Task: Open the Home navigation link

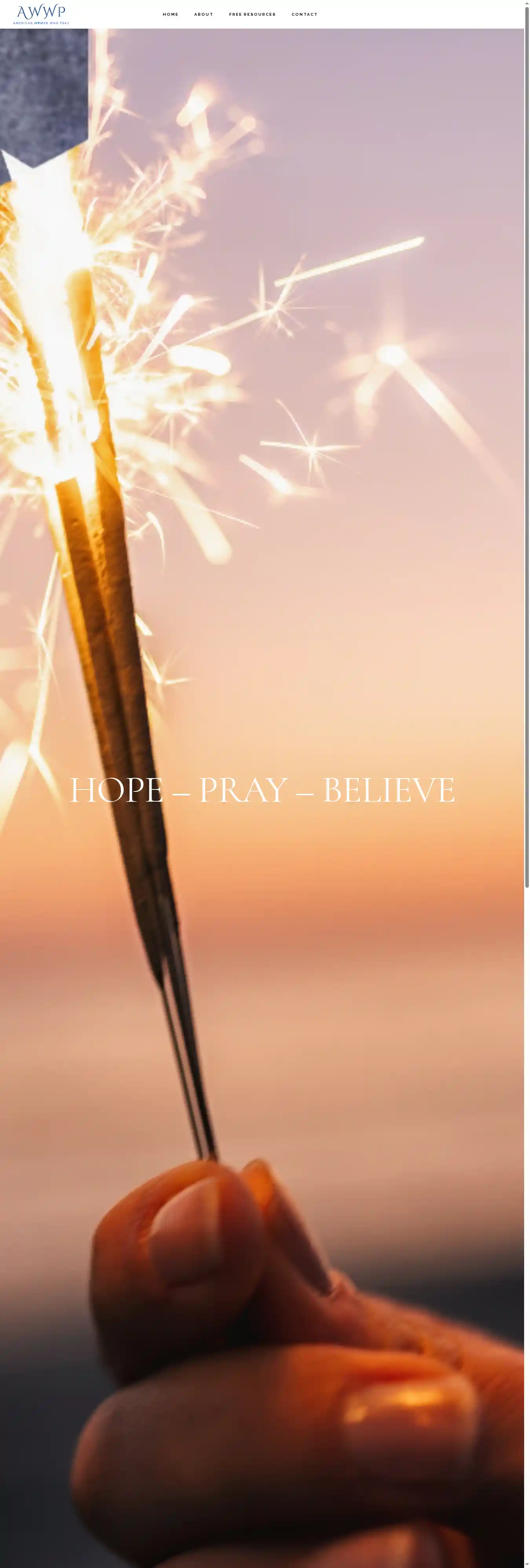Action: [170, 14]
